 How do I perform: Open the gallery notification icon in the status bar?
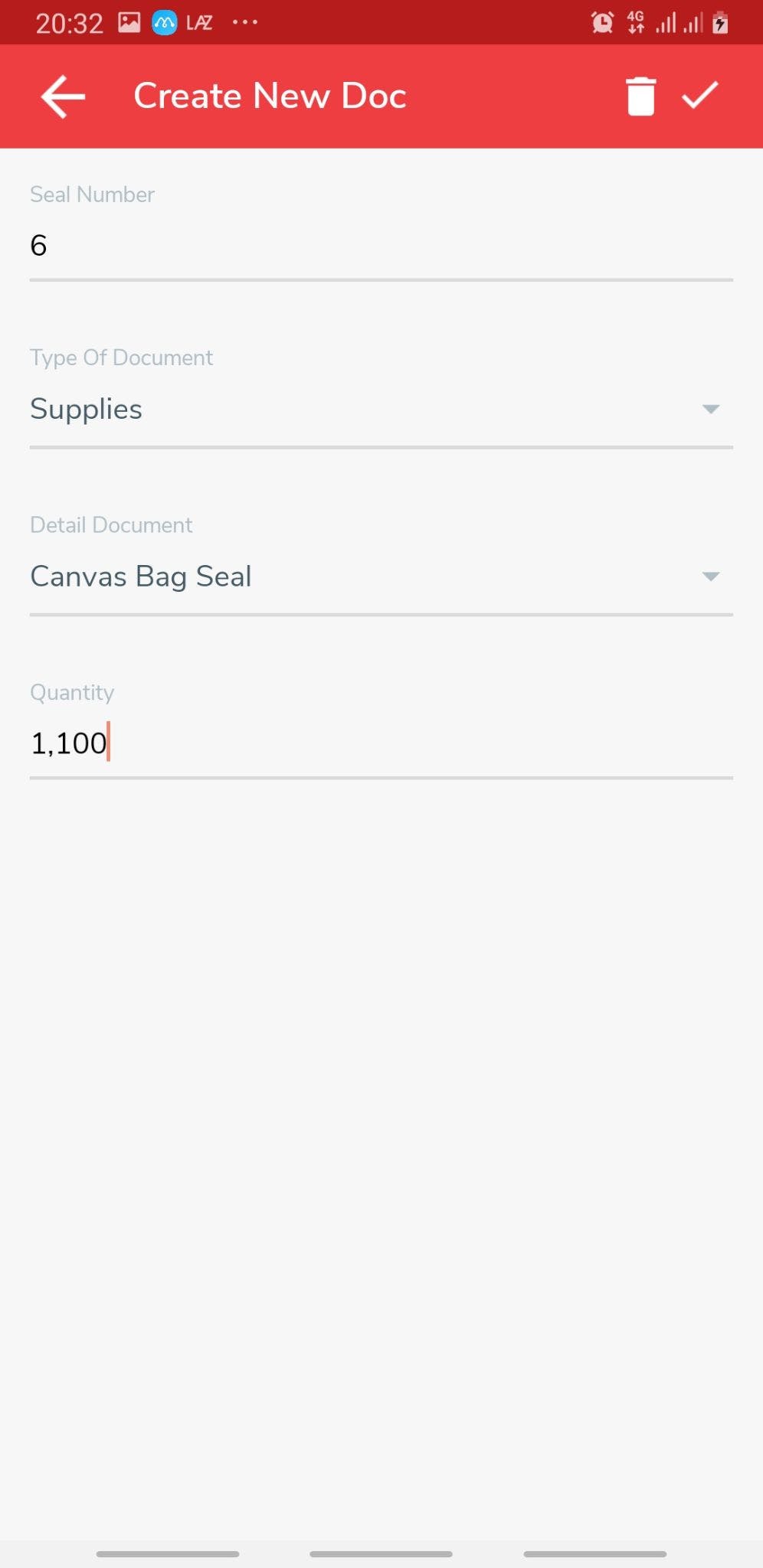[129, 21]
